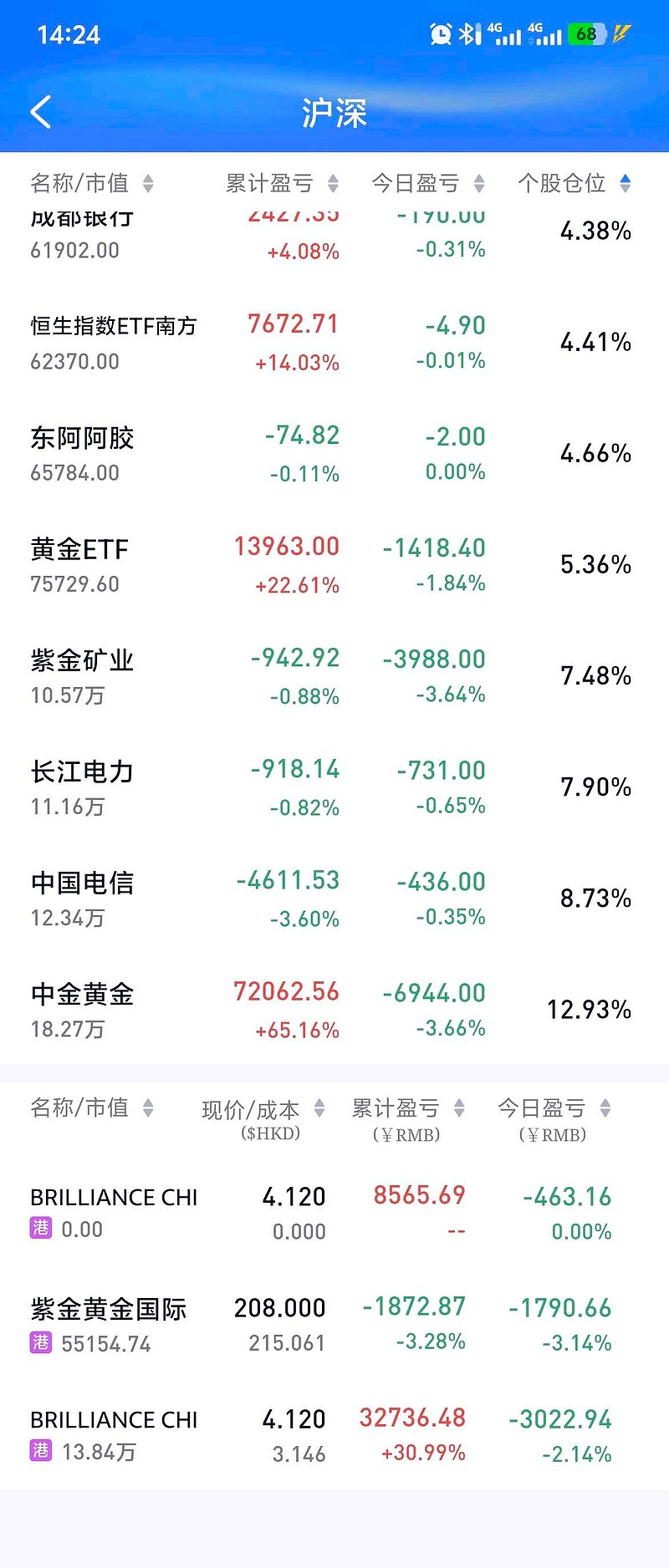Toggle sorting on the 个股仓位 column
Viewport: 669px width, 1568px height.
pyautogui.click(x=625, y=184)
